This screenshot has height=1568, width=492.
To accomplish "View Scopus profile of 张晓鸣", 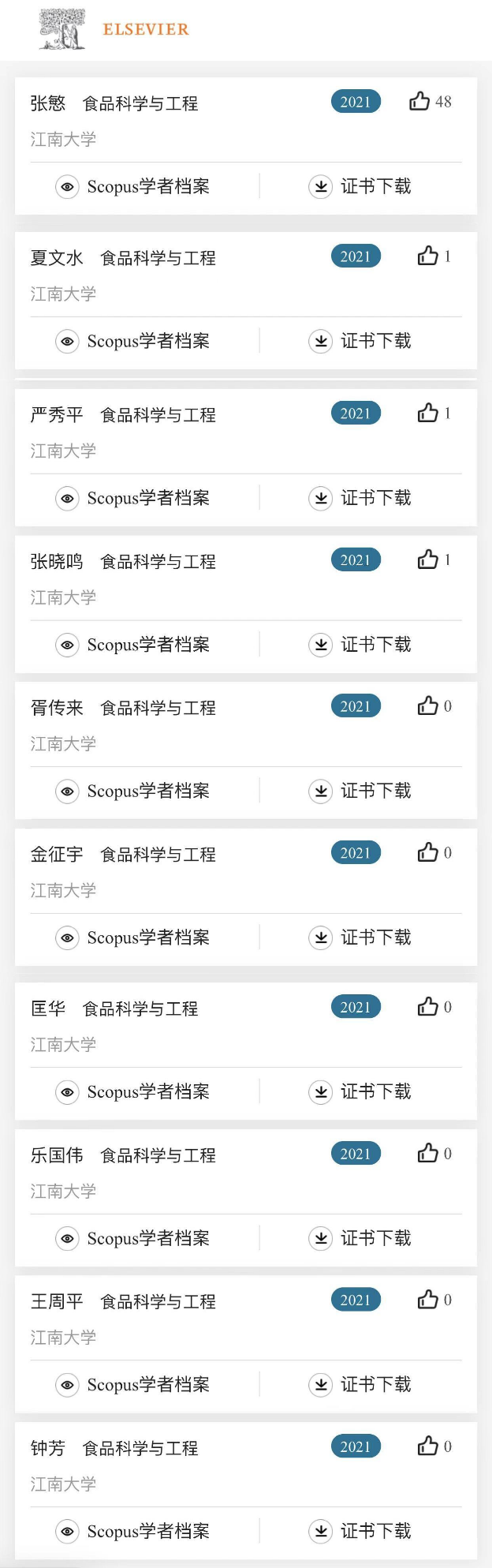I will (132, 646).
